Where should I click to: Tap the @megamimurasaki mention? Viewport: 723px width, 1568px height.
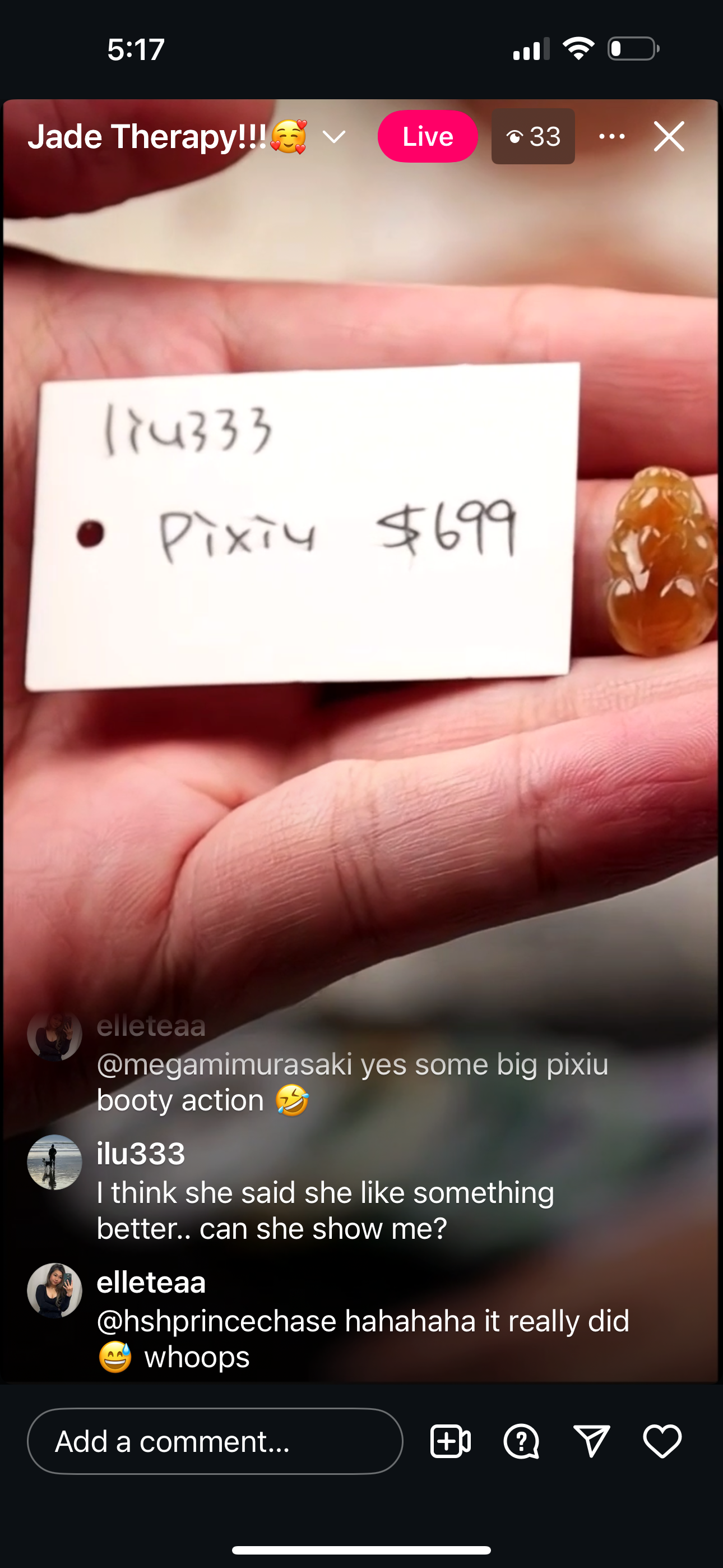225,1064
